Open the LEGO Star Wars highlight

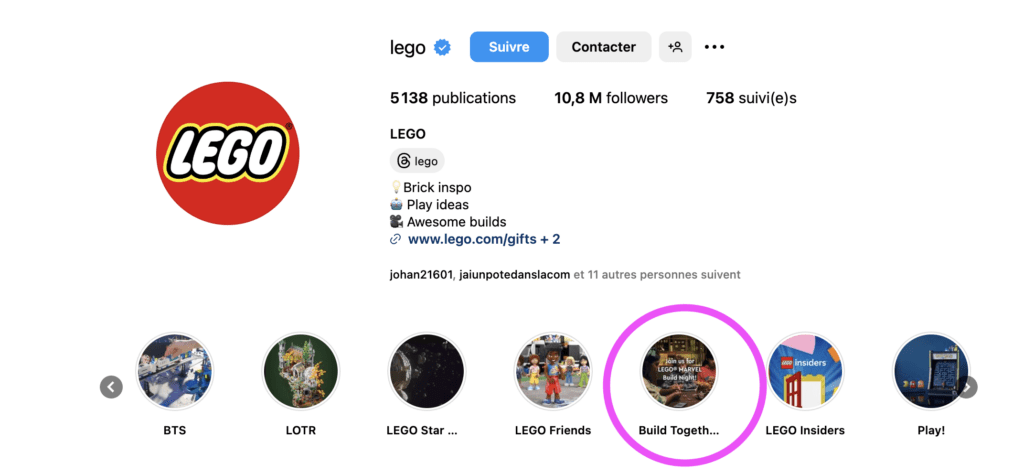(x=426, y=372)
